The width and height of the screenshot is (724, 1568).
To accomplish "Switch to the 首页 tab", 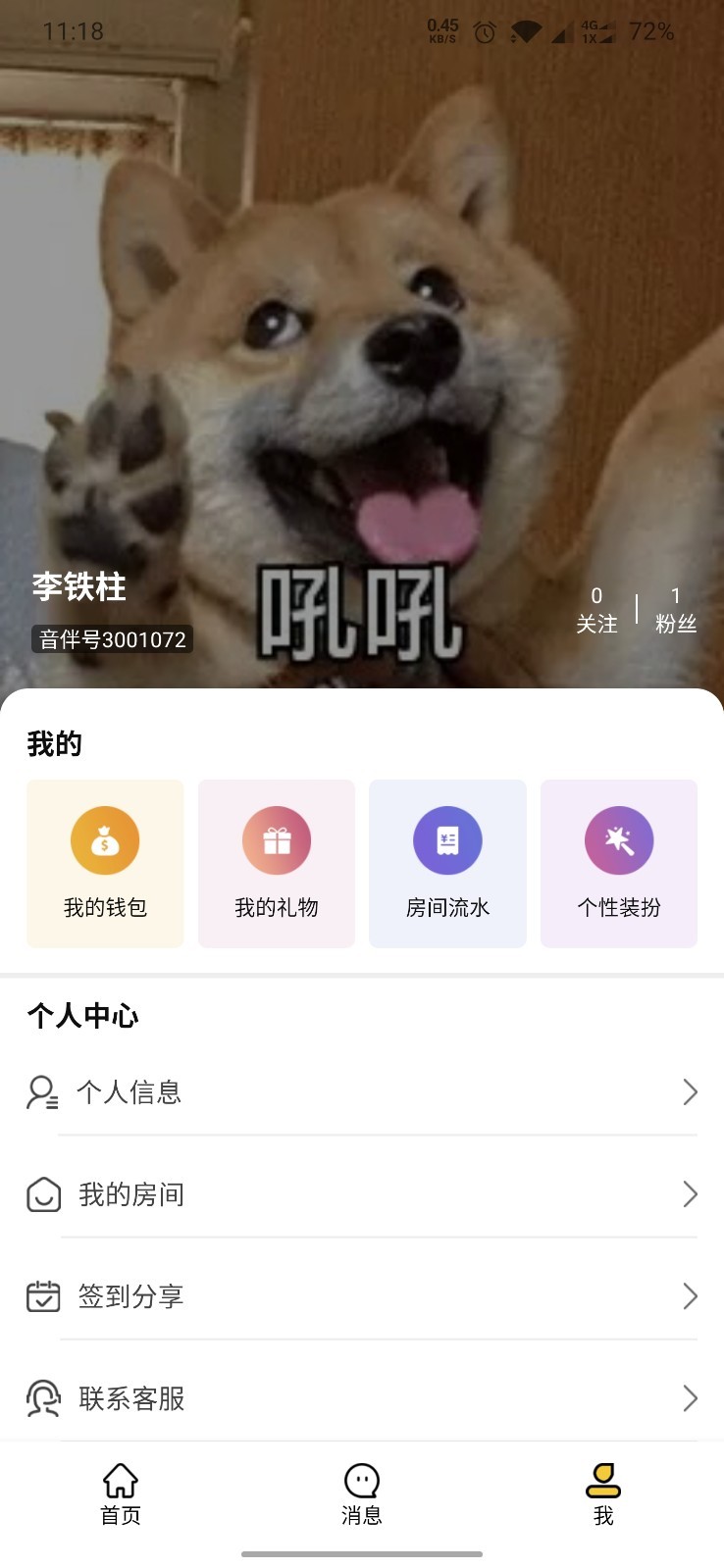I will pyautogui.click(x=121, y=1492).
